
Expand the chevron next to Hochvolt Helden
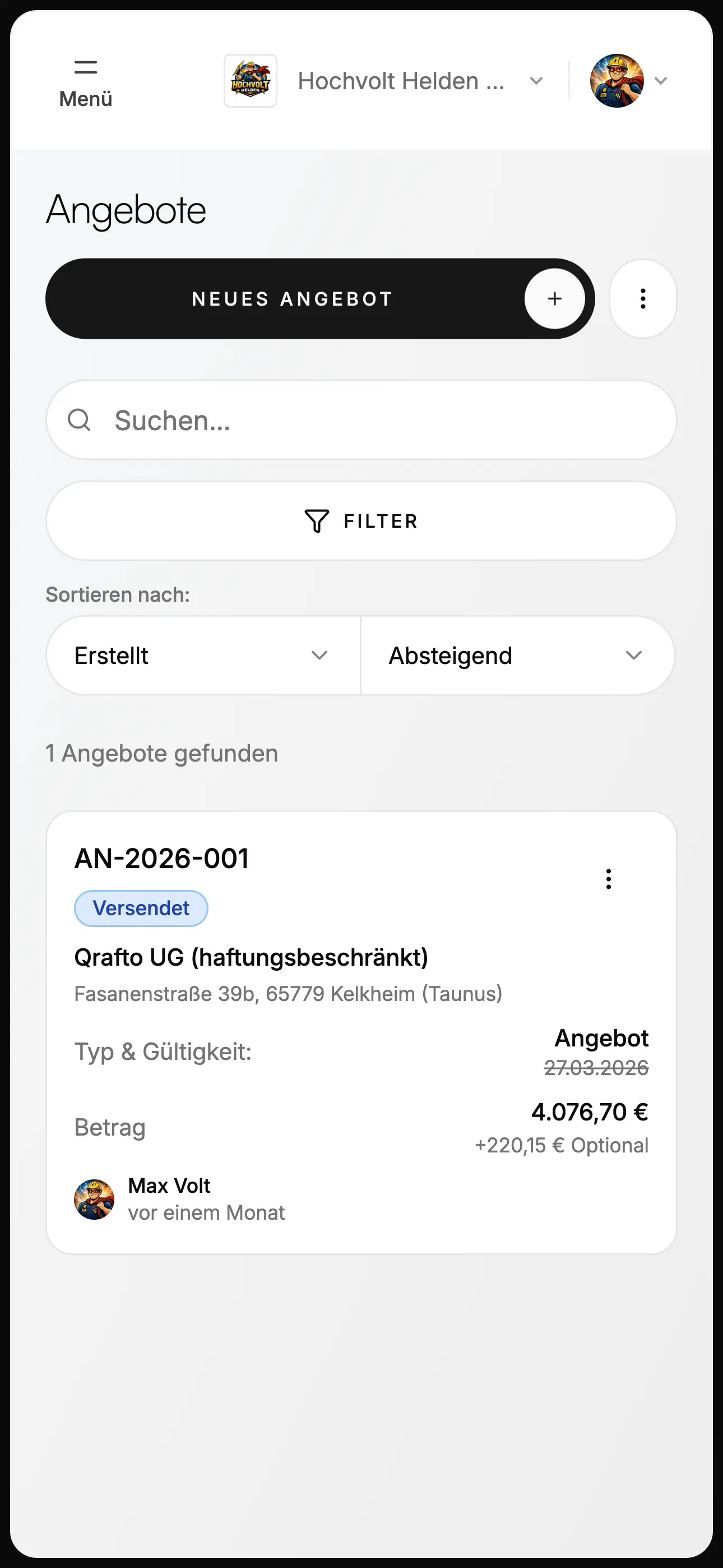(x=535, y=80)
